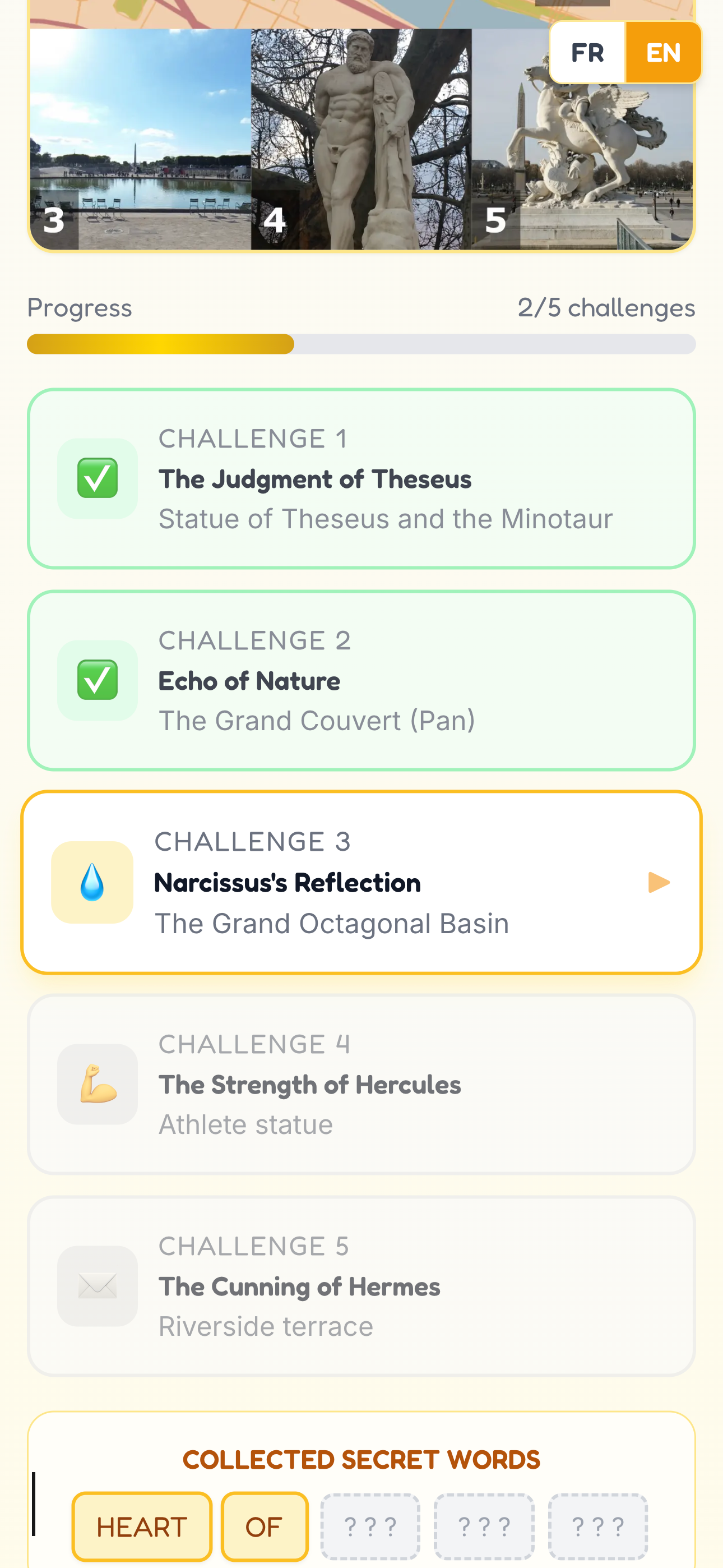The width and height of the screenshot is (723, 1568).
Task: Select the orange play arrow on Challenge 3
Action: (659, 883)
